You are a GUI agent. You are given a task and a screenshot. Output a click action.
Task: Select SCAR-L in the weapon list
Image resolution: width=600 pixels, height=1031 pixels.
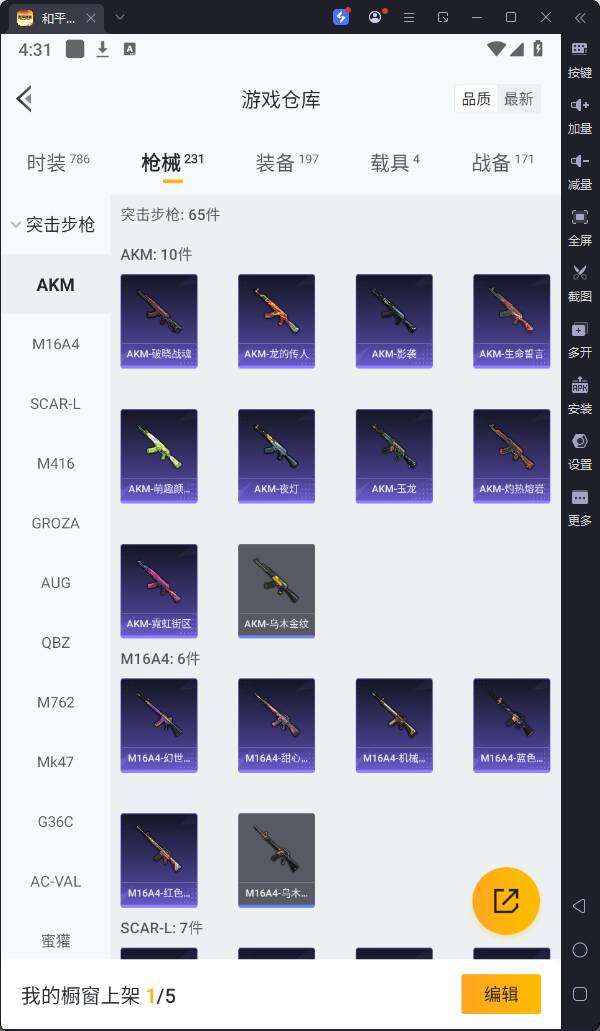pyautogui.click(x=55, y=404)
